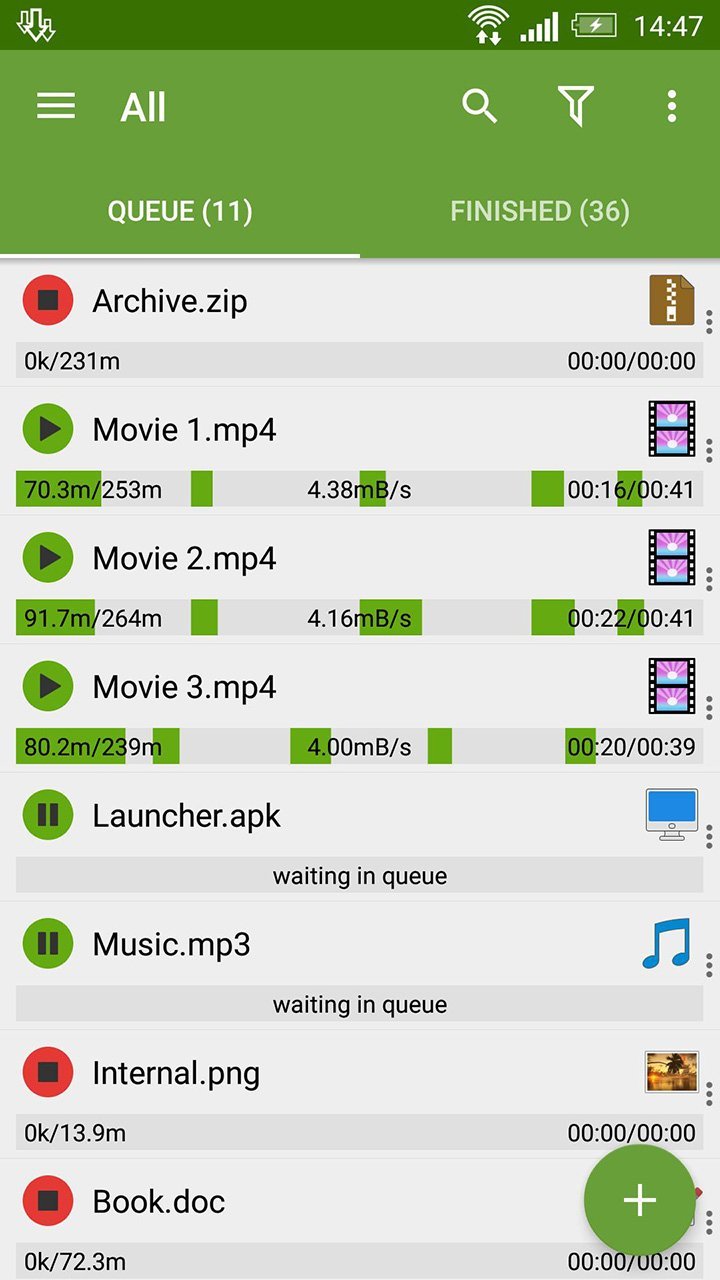Click the Archive.zip file type icon
The height and width of the screenshot is (1280, 720).
(671, 302)
